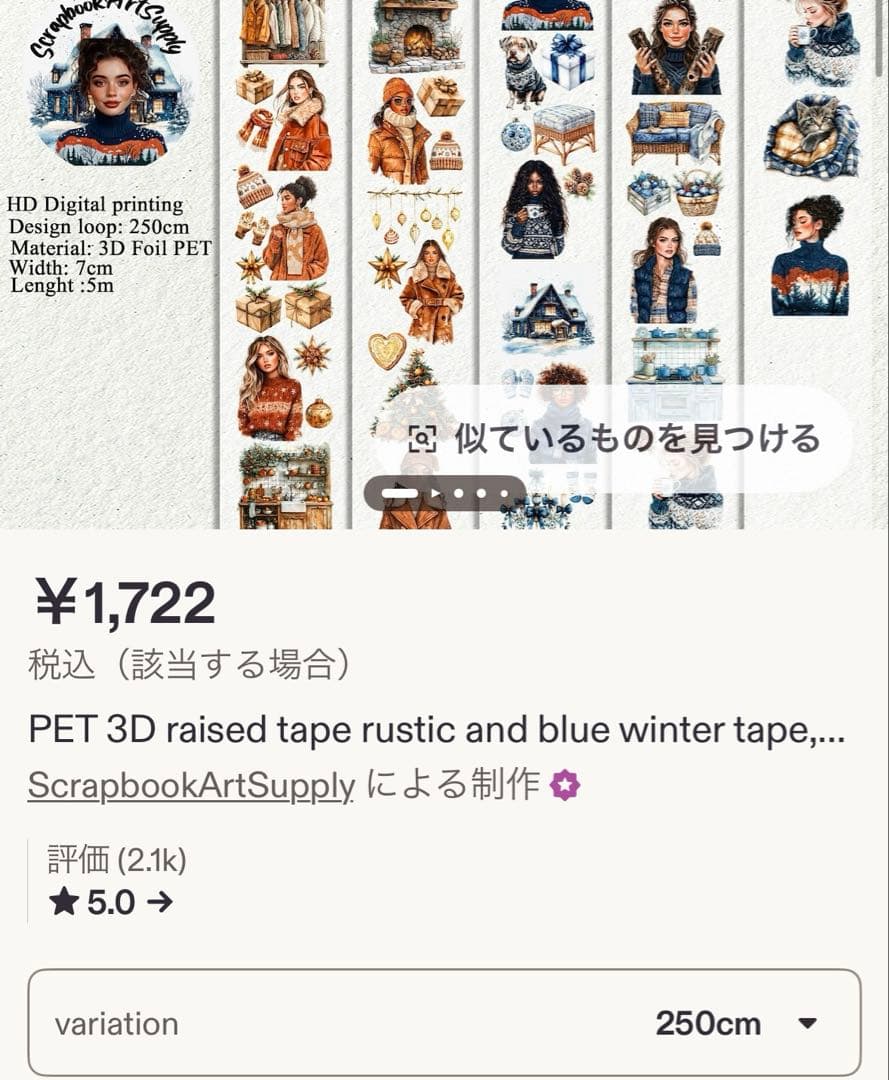The height and width of the screenshot is (1080, 889).
Task: Expand the variation 250cm dropdown
Action: pyautogui.click(x=444, y=1023)
